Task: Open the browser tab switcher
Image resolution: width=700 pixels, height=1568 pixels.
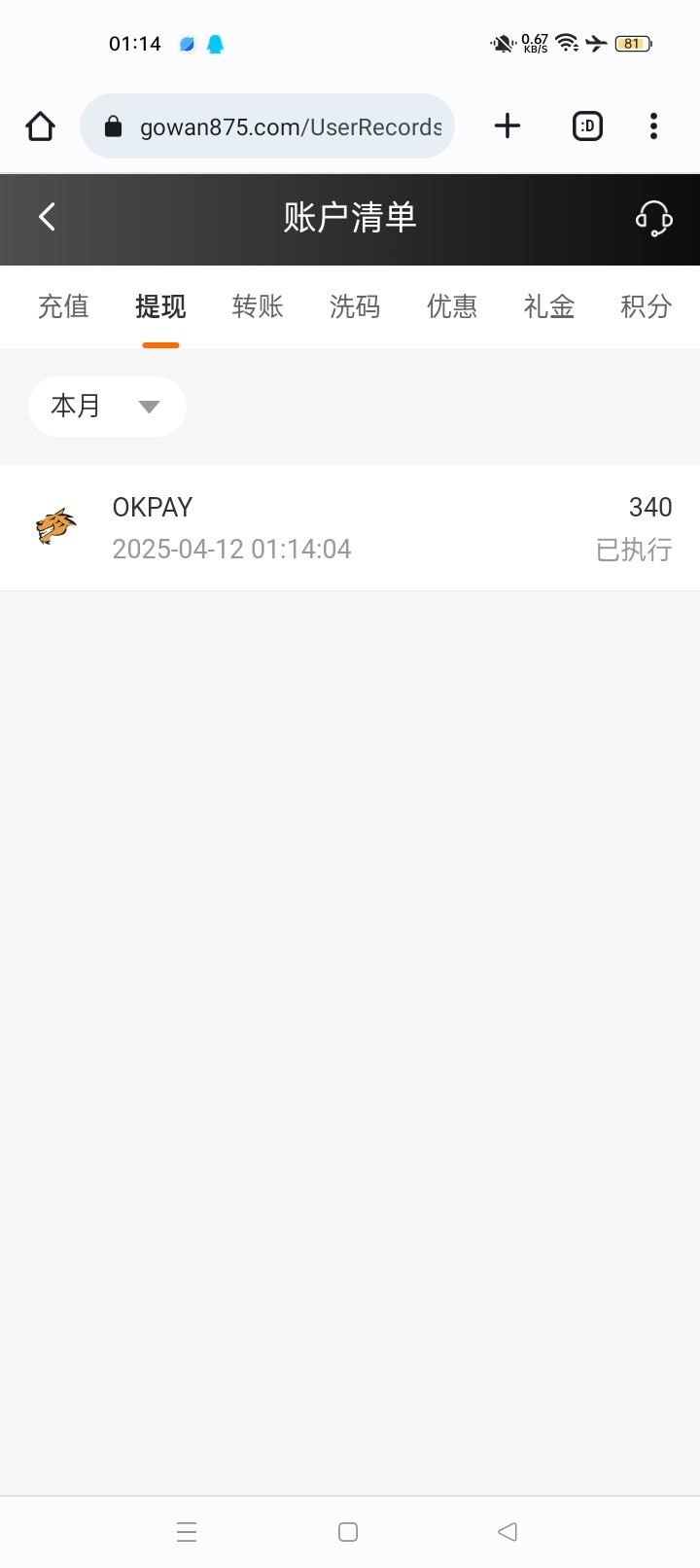Action: click(x=587, y=126)
